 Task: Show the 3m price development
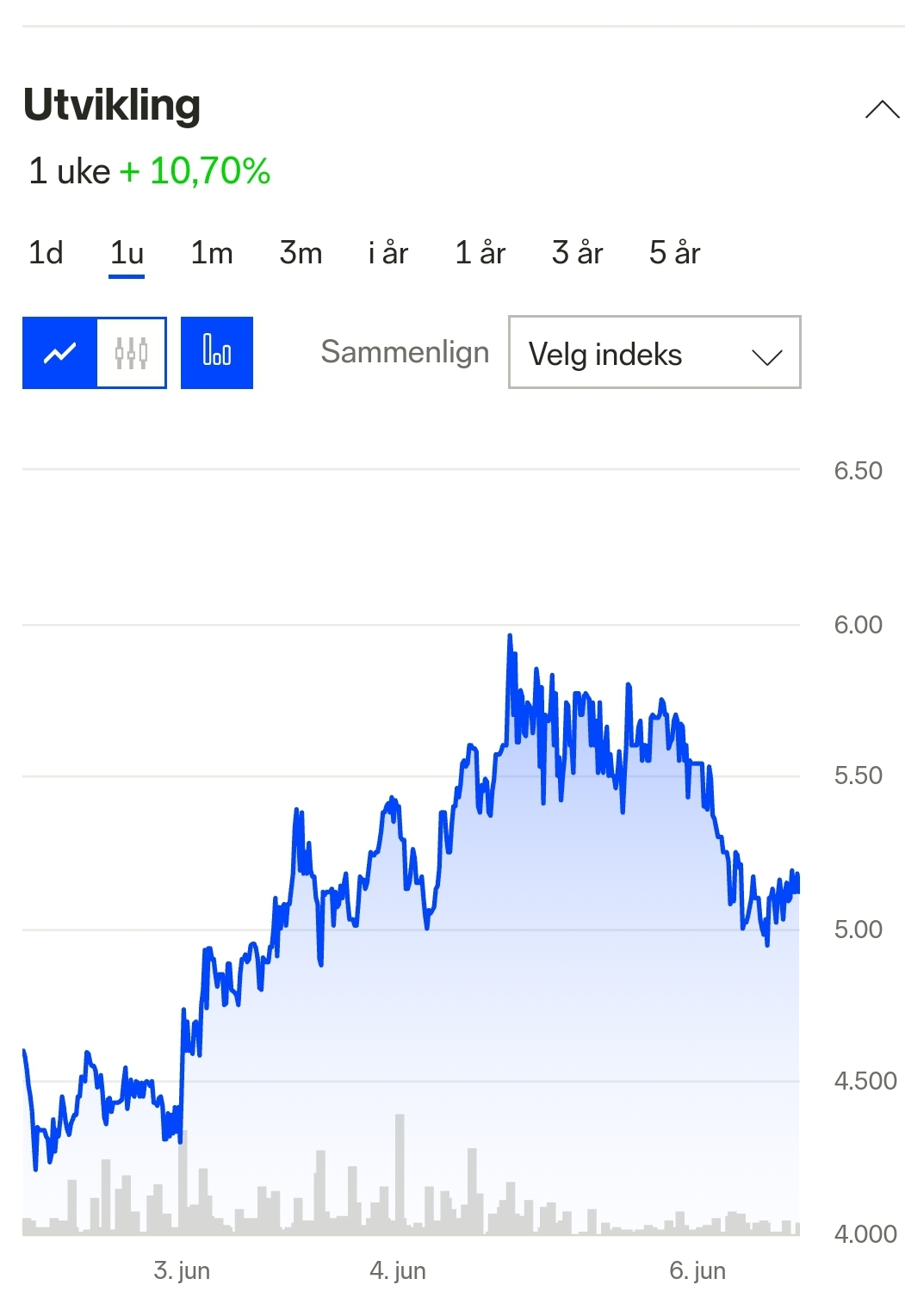tap(301, 253)
